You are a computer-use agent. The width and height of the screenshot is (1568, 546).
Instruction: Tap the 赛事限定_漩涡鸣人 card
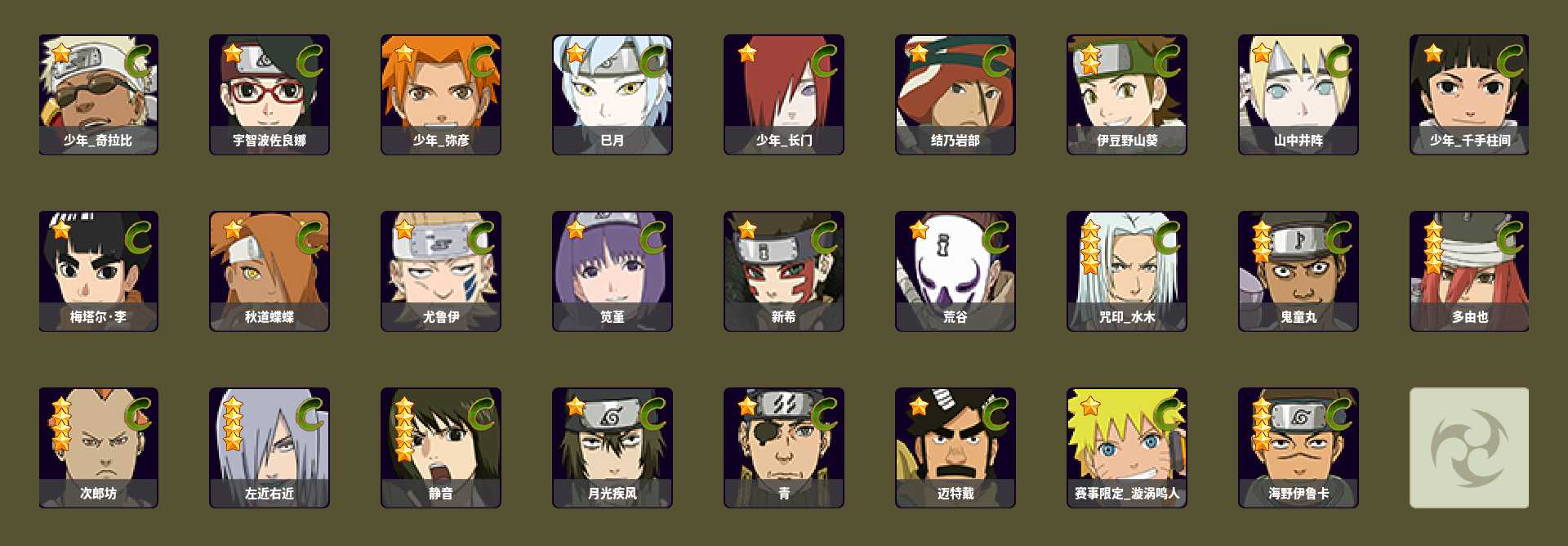click(1127, 447)
